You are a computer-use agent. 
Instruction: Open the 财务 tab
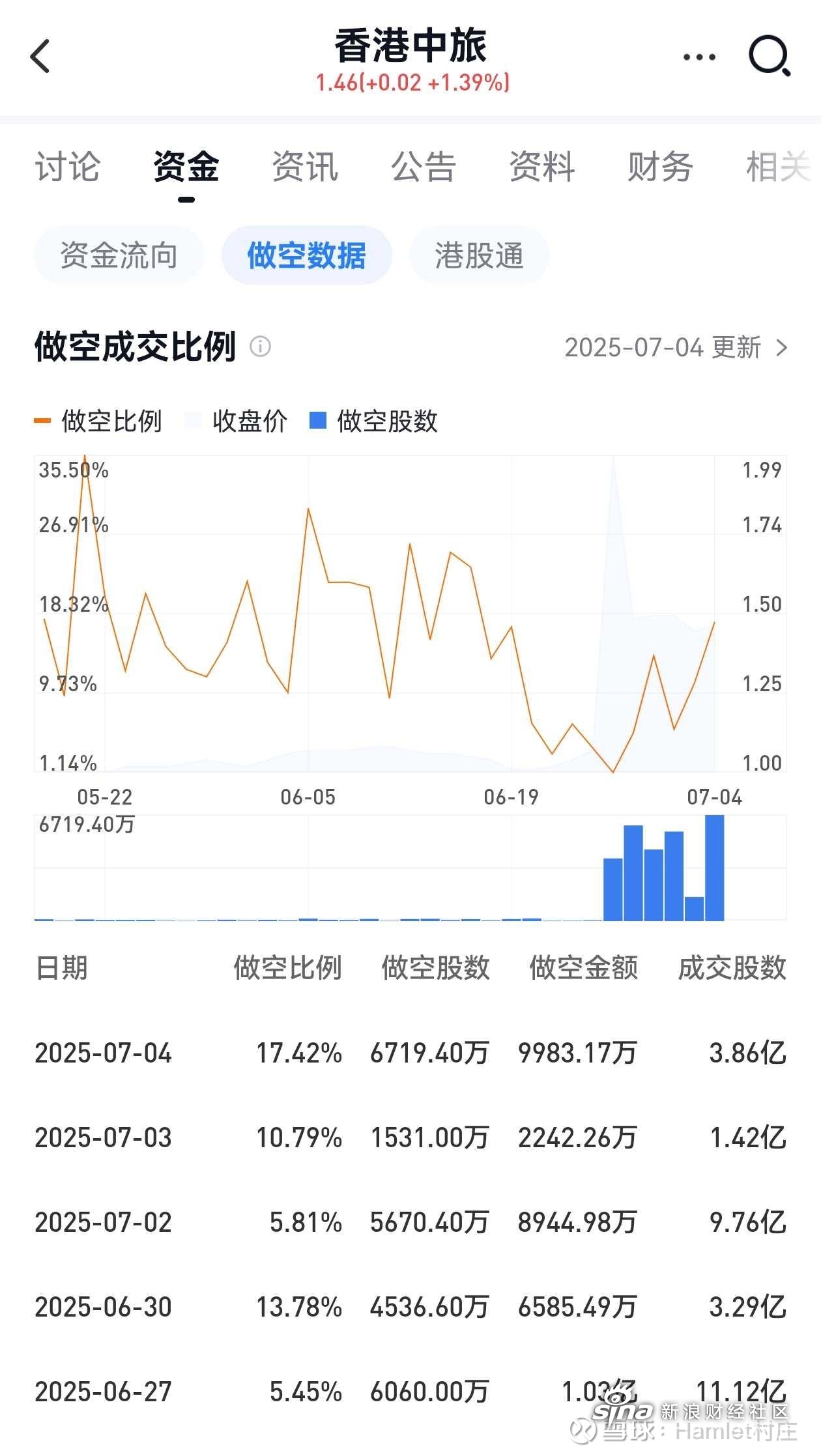(660, 167)
